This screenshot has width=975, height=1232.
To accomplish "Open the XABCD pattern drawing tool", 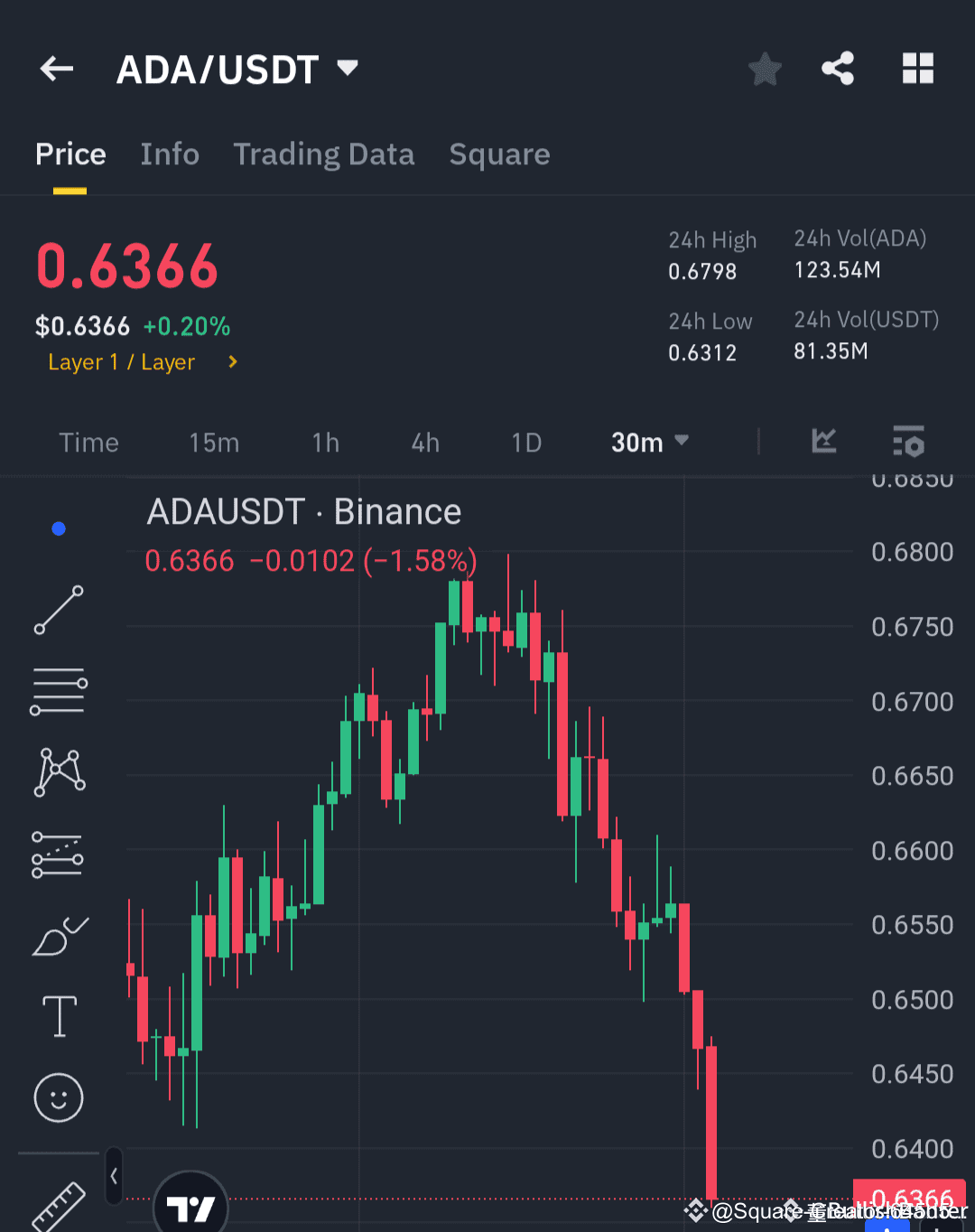I will coord(59,770).
